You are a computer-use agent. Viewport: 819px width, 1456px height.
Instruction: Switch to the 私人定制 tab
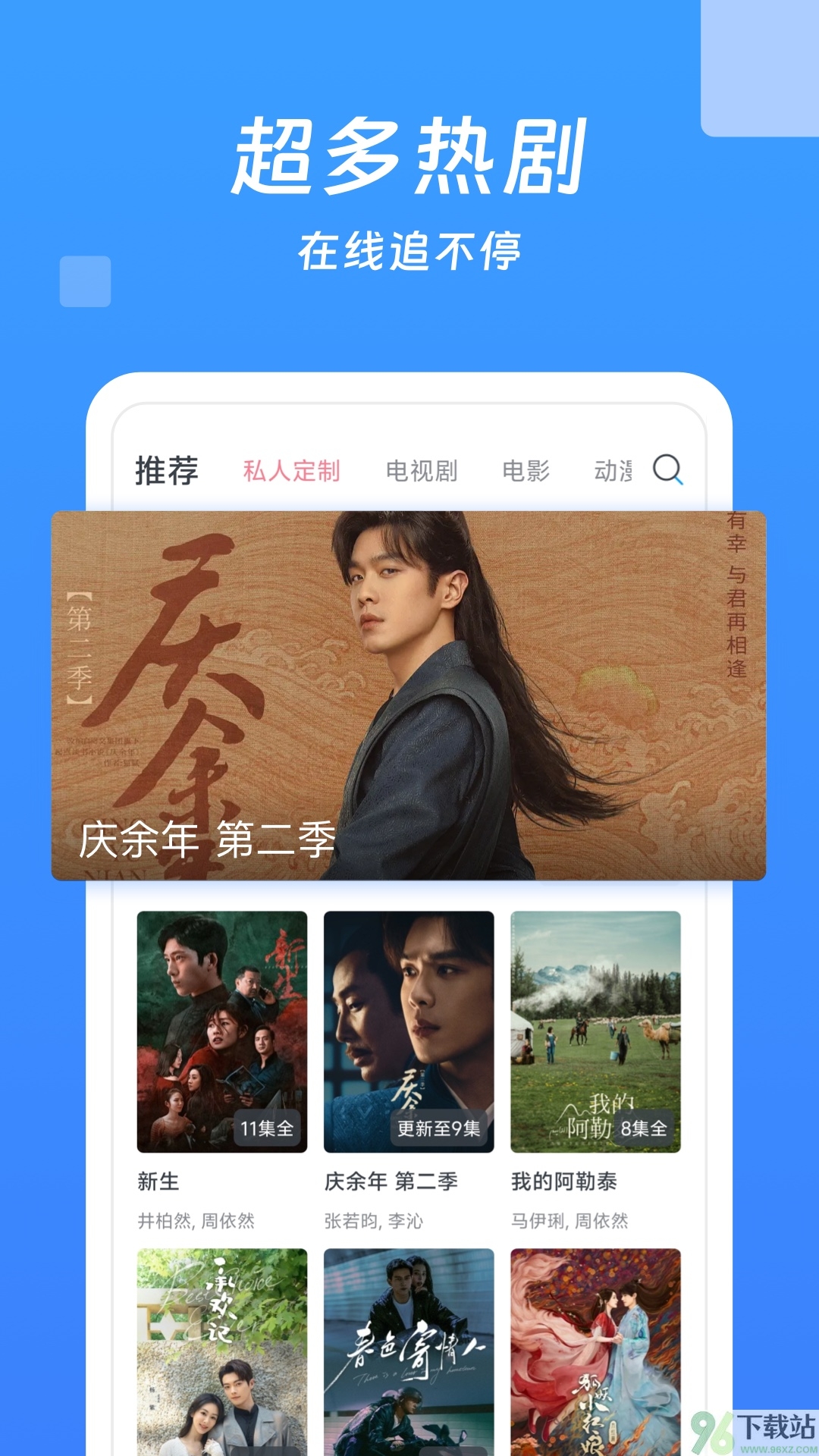click(x=290, y=470)
